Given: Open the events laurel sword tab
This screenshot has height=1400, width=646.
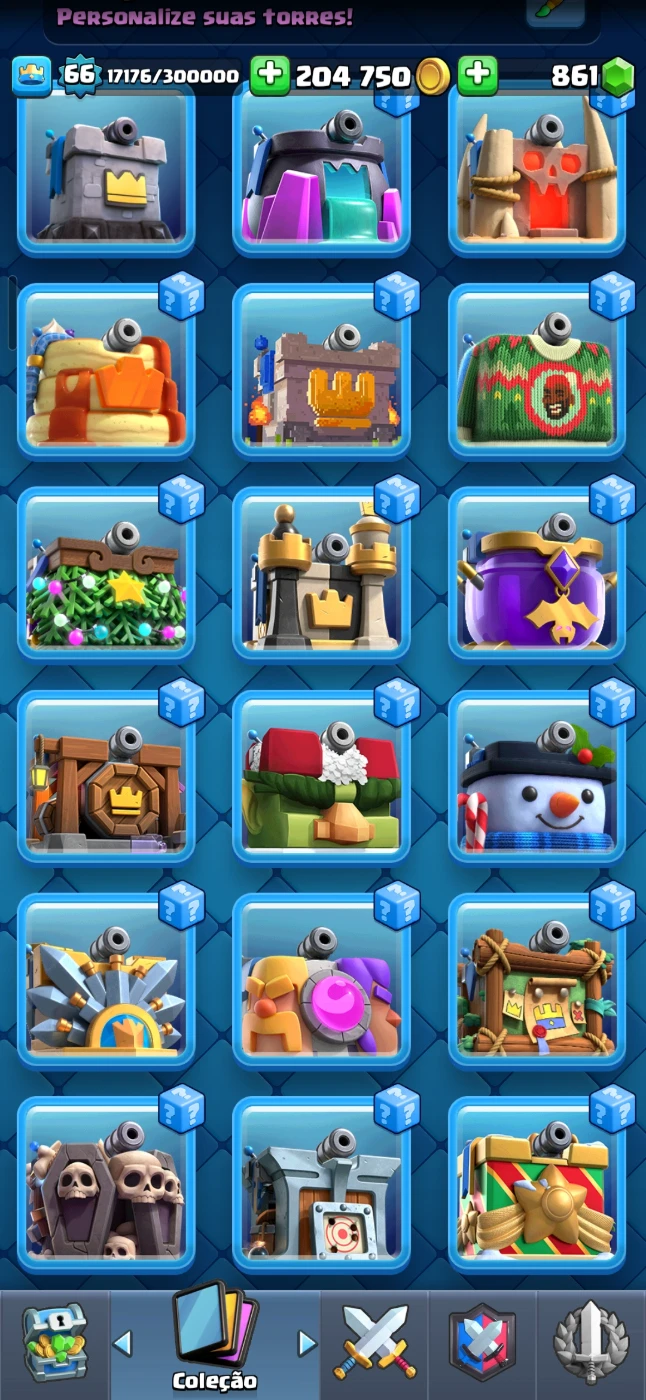Looking at the screenshot, I should click(591, 1342).
